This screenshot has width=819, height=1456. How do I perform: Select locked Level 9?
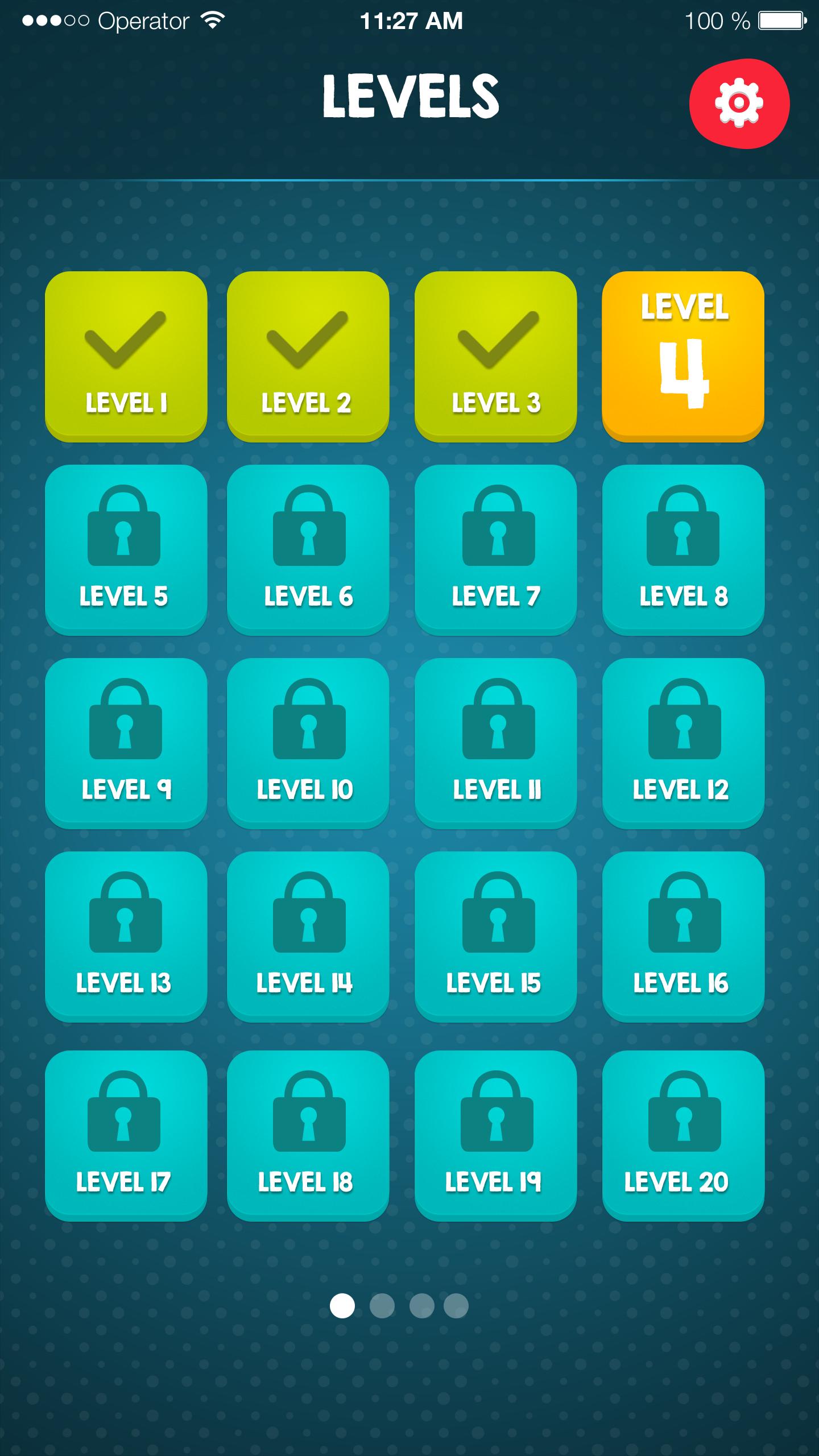(x=126, y=743)
